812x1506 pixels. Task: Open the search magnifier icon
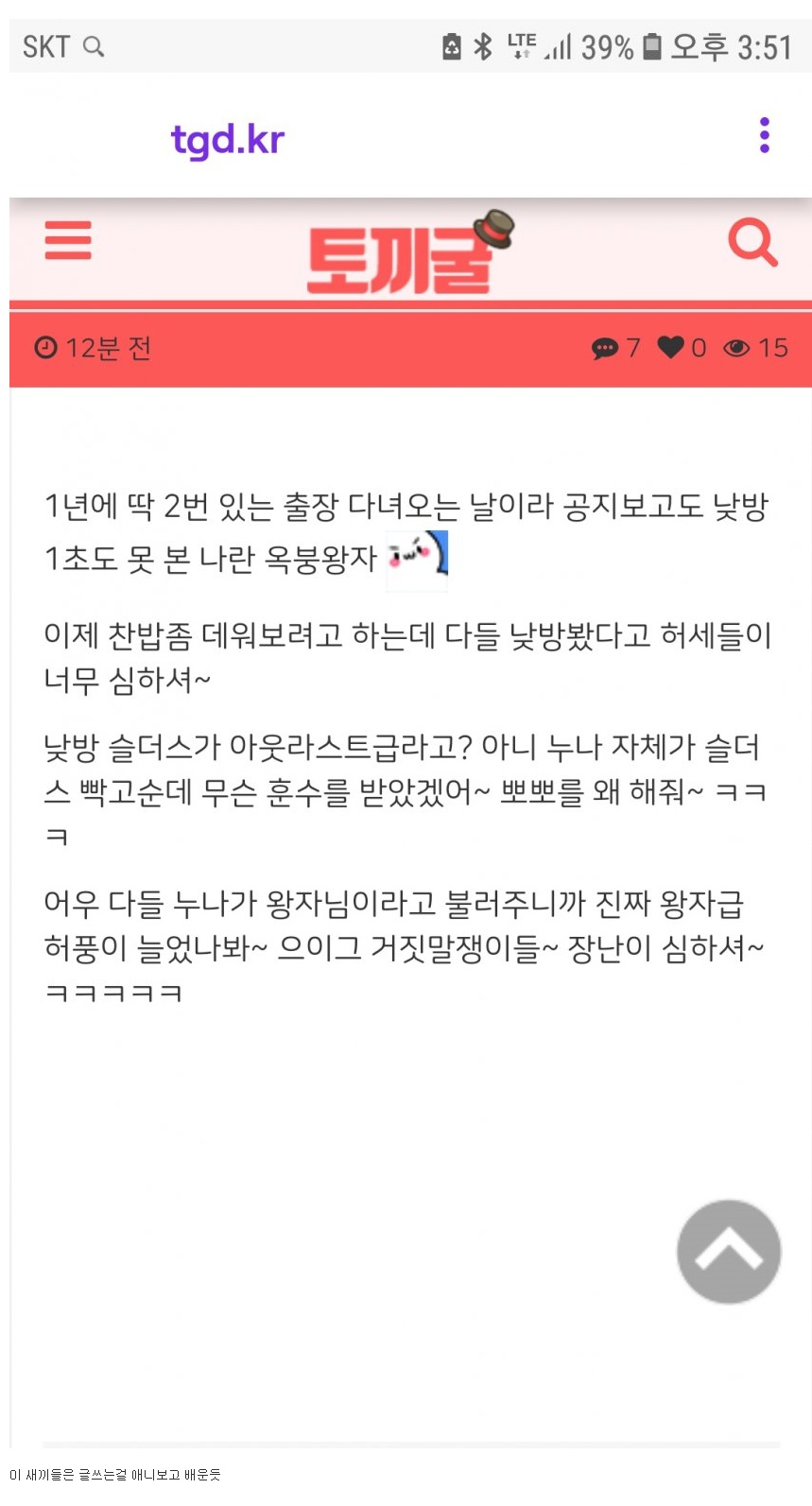752,242
